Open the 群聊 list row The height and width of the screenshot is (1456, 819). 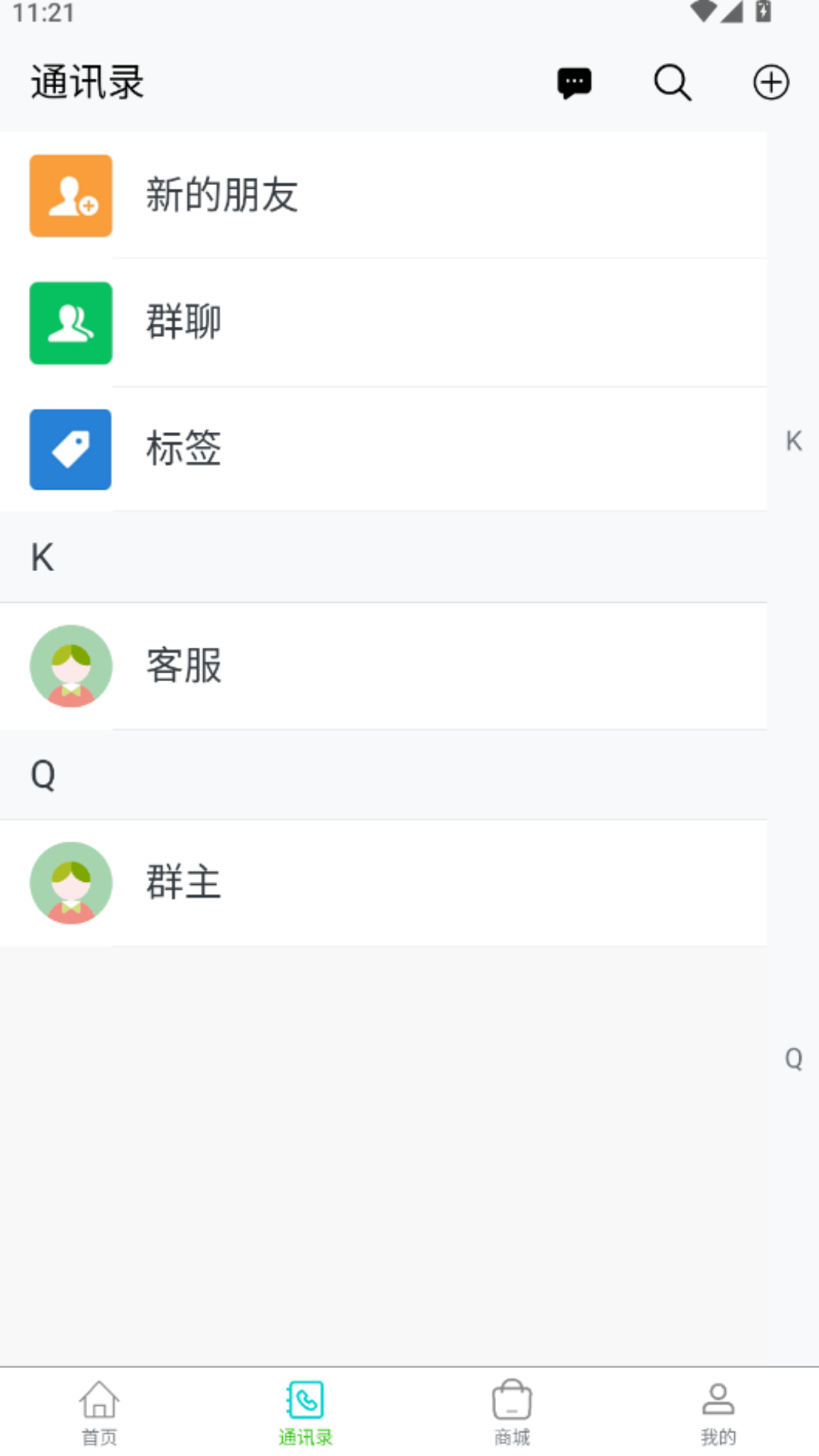(379, 323)
